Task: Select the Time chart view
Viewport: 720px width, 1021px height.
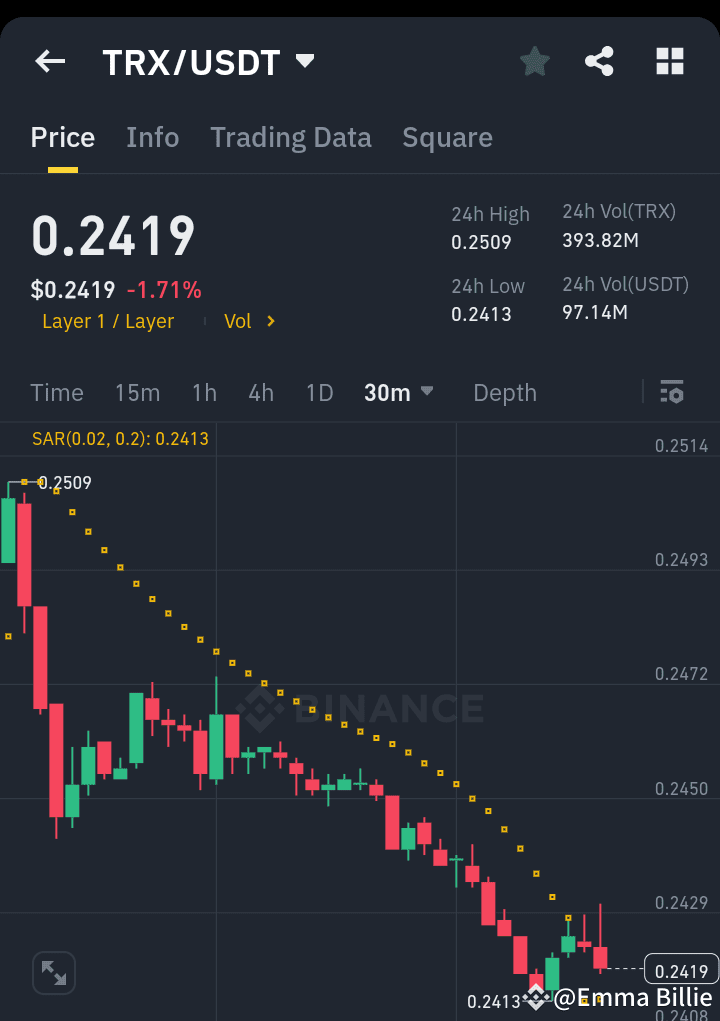Action: (56, 392)
